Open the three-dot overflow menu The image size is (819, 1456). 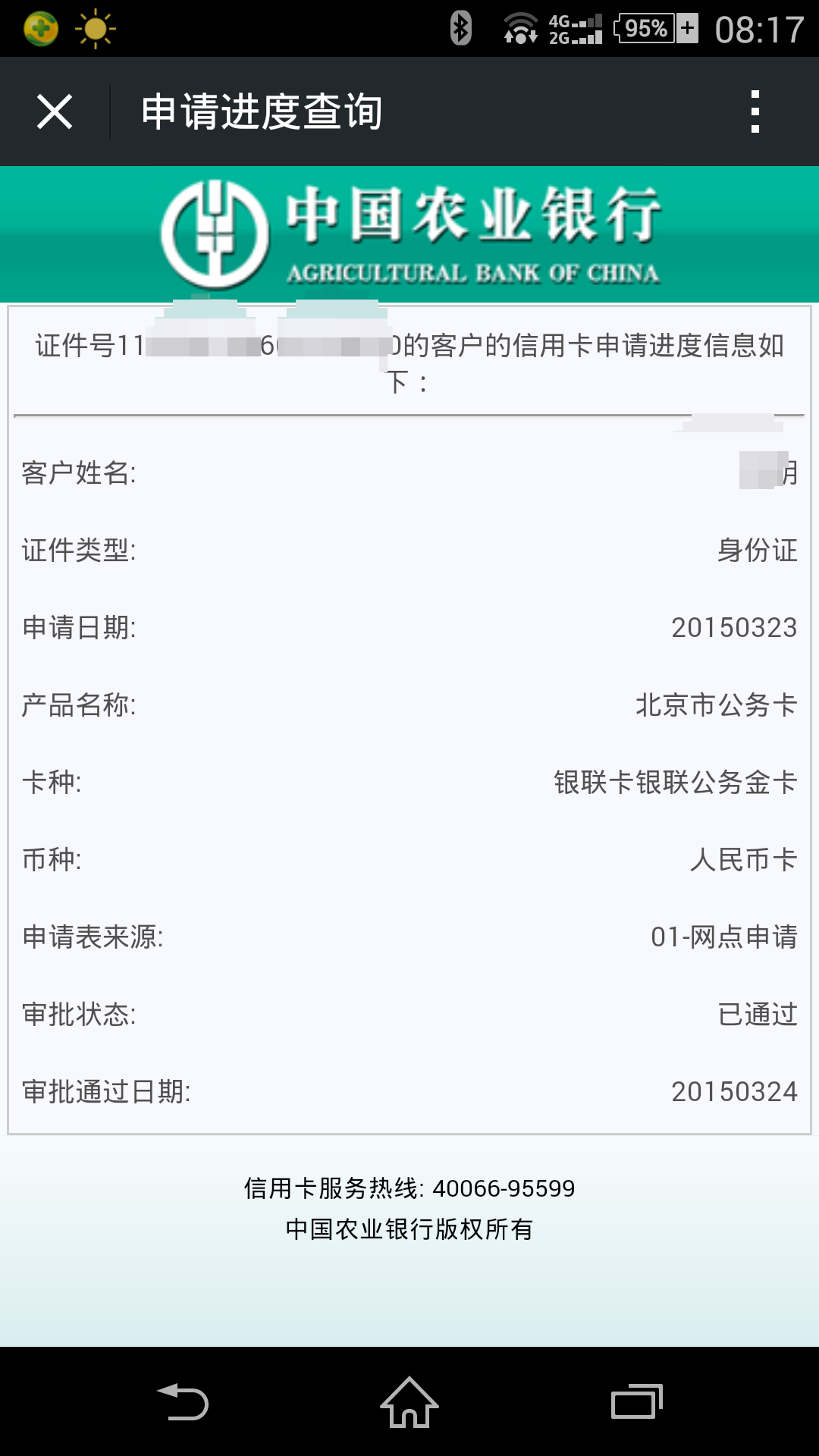755,111
